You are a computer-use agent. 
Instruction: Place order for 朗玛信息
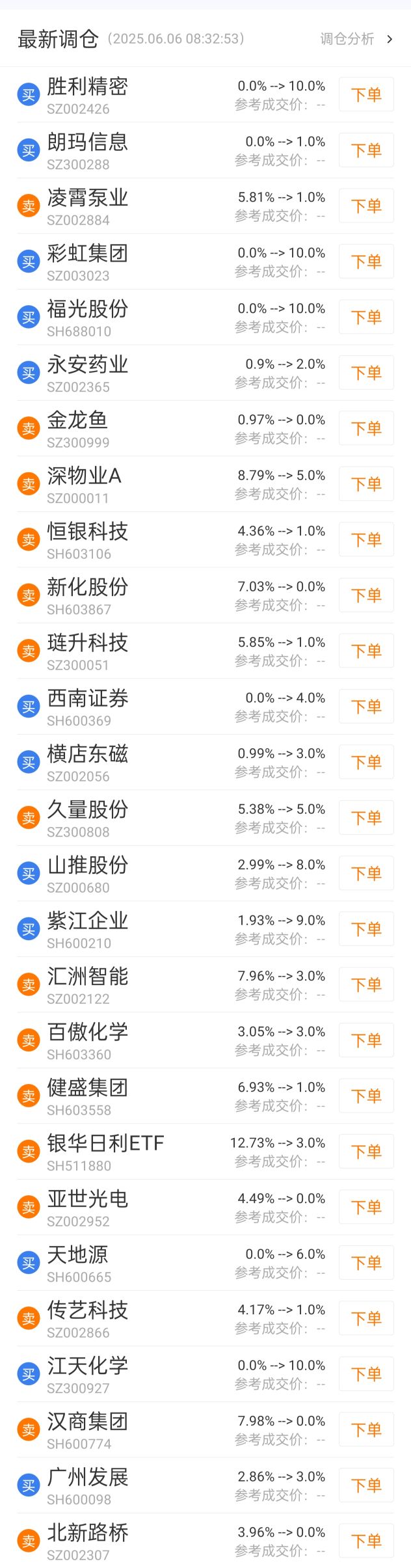pyautogui.click(x=366, y=150)
